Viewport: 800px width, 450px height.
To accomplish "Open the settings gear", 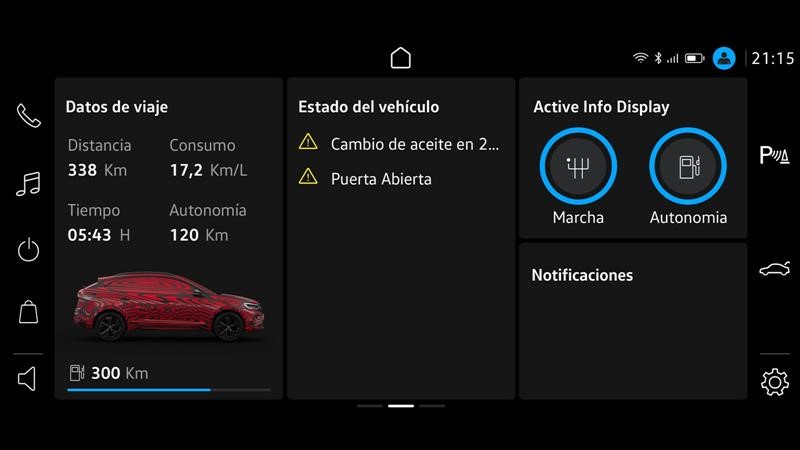I will (774, 382).
